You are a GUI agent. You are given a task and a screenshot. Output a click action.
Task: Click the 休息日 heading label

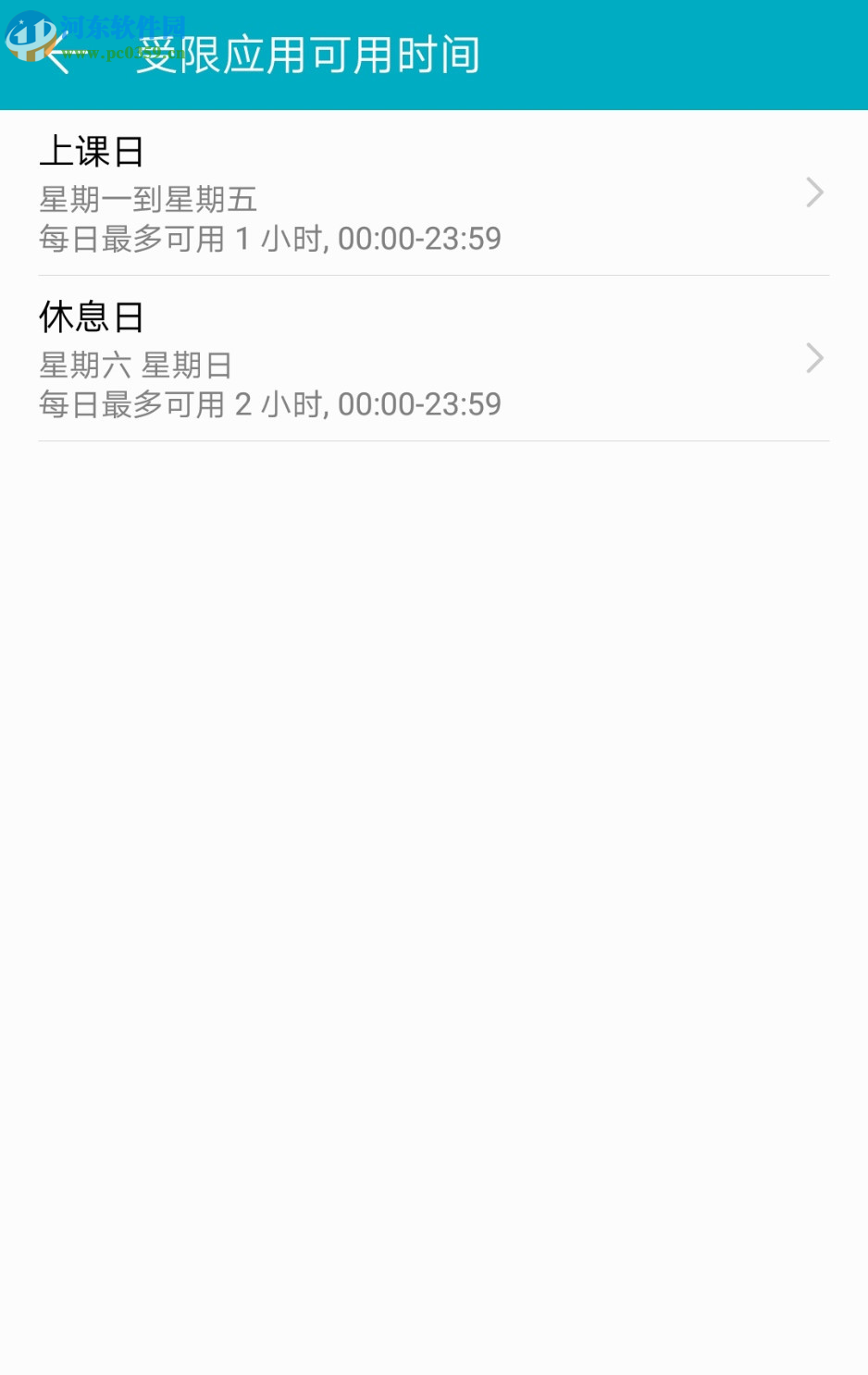click(91, 317)
